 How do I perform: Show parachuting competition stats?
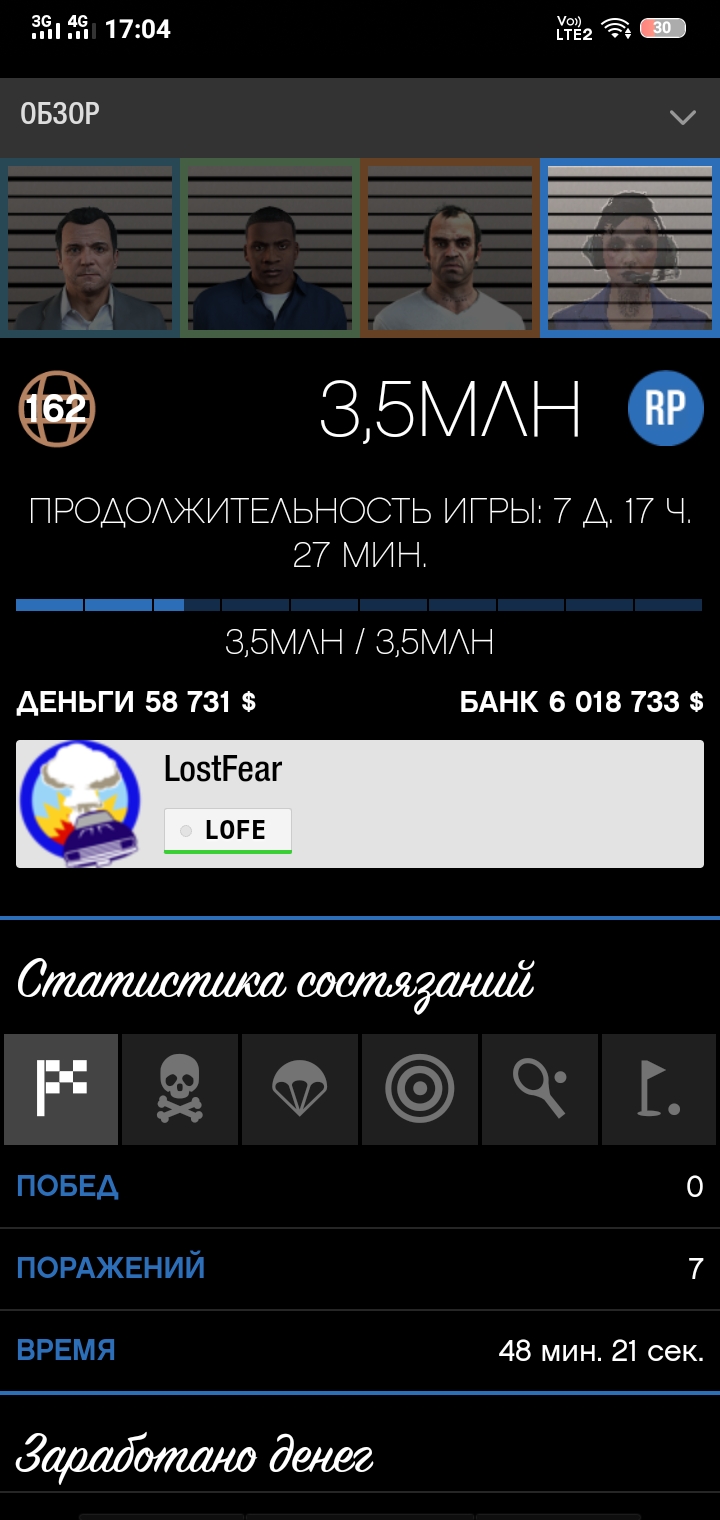(300, 1089)
